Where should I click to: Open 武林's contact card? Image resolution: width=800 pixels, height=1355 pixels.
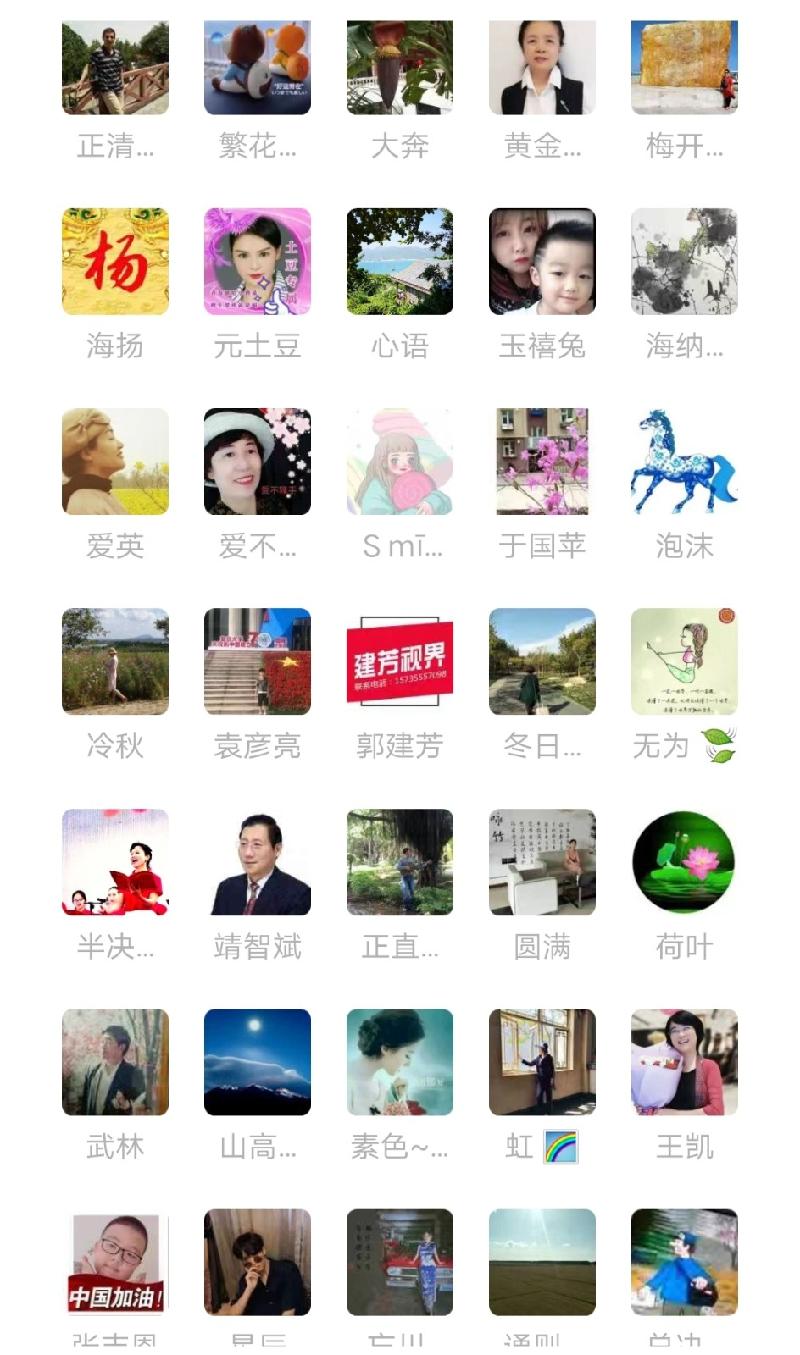pyautogui.click(x=115, y=1062)
